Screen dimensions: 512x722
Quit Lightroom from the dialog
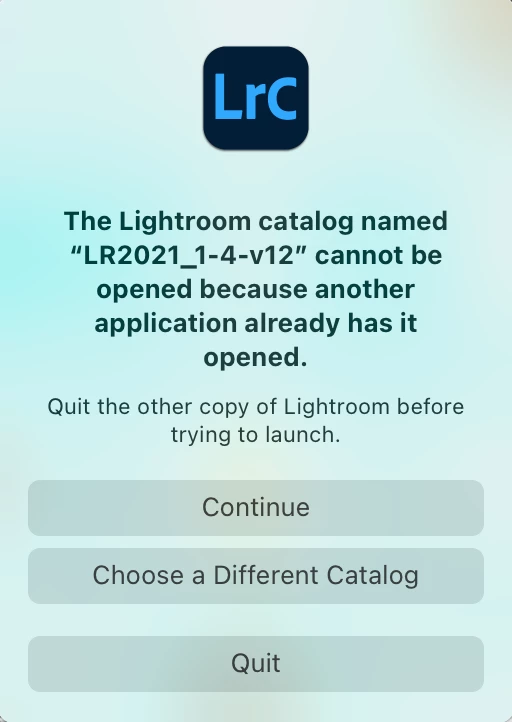coord(256,664)
